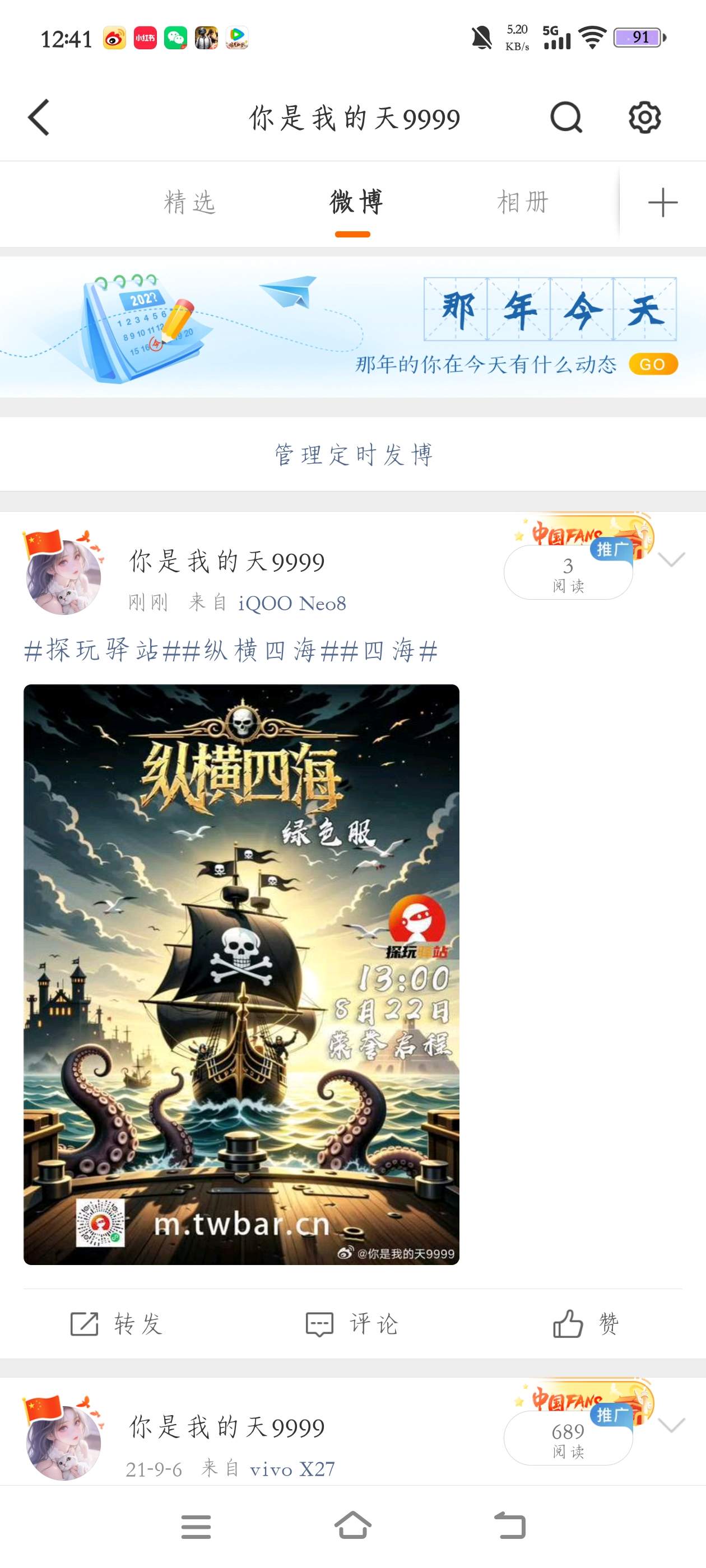Tap the avatar on the 刚刚 post
706x1568 pixels.
[x=64, y=575]
